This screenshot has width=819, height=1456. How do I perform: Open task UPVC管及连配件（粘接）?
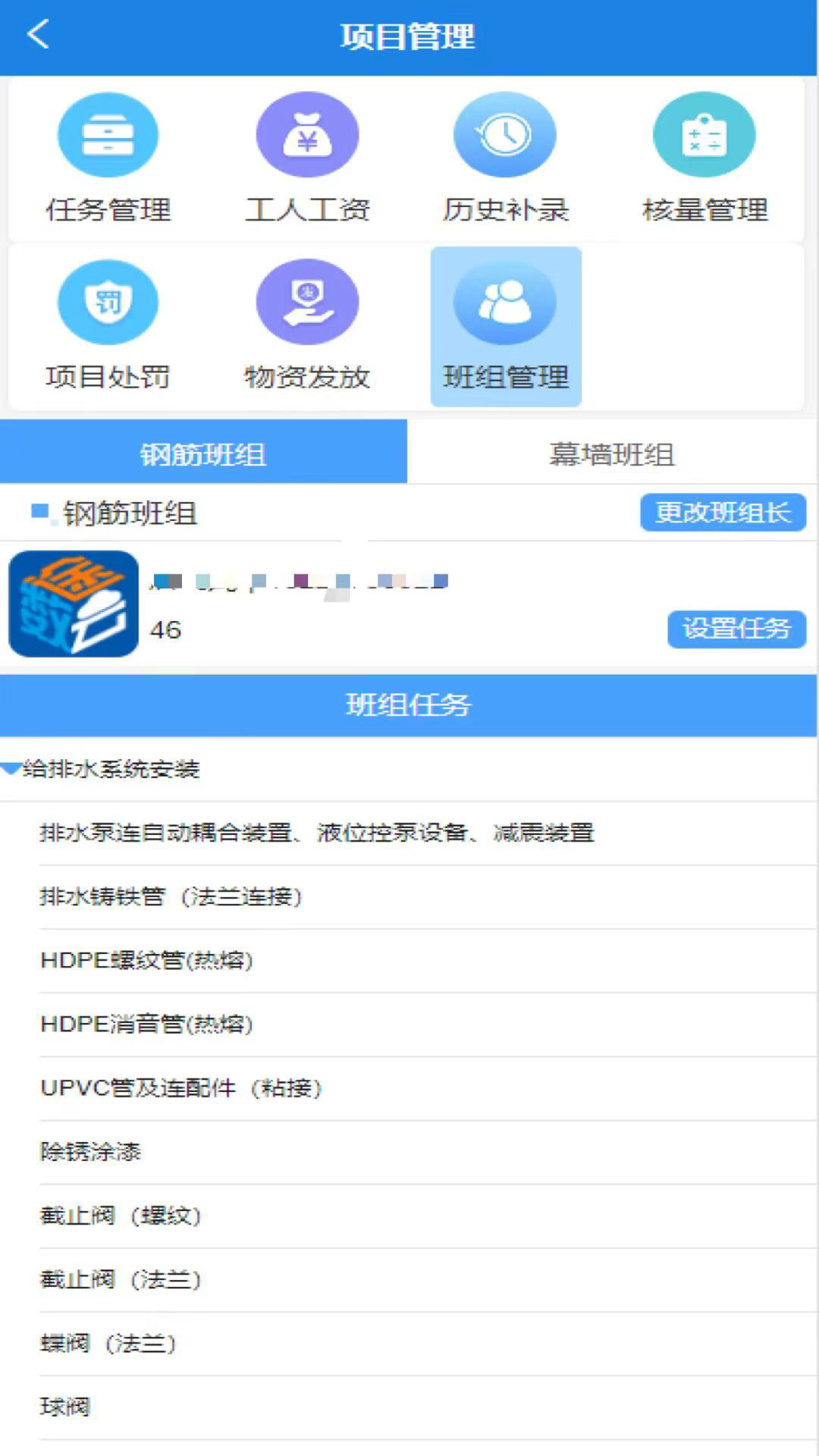coord(181,1088)
